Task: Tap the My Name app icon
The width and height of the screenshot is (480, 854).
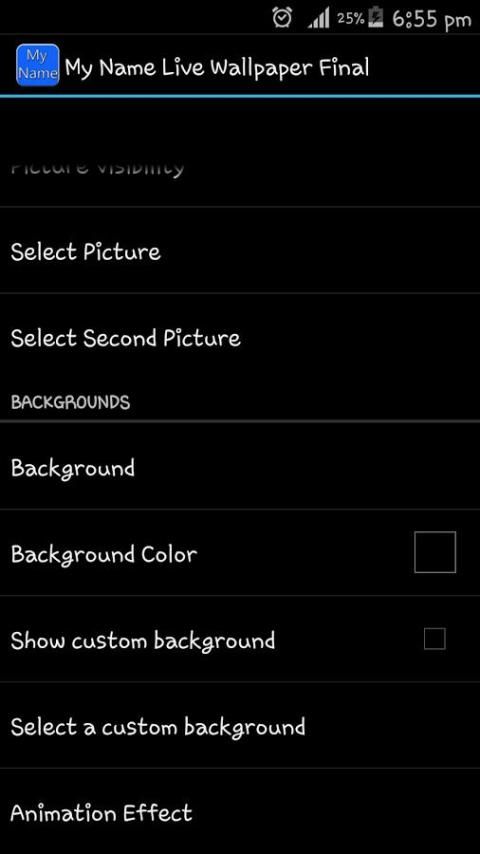Action: coord(38,65)
